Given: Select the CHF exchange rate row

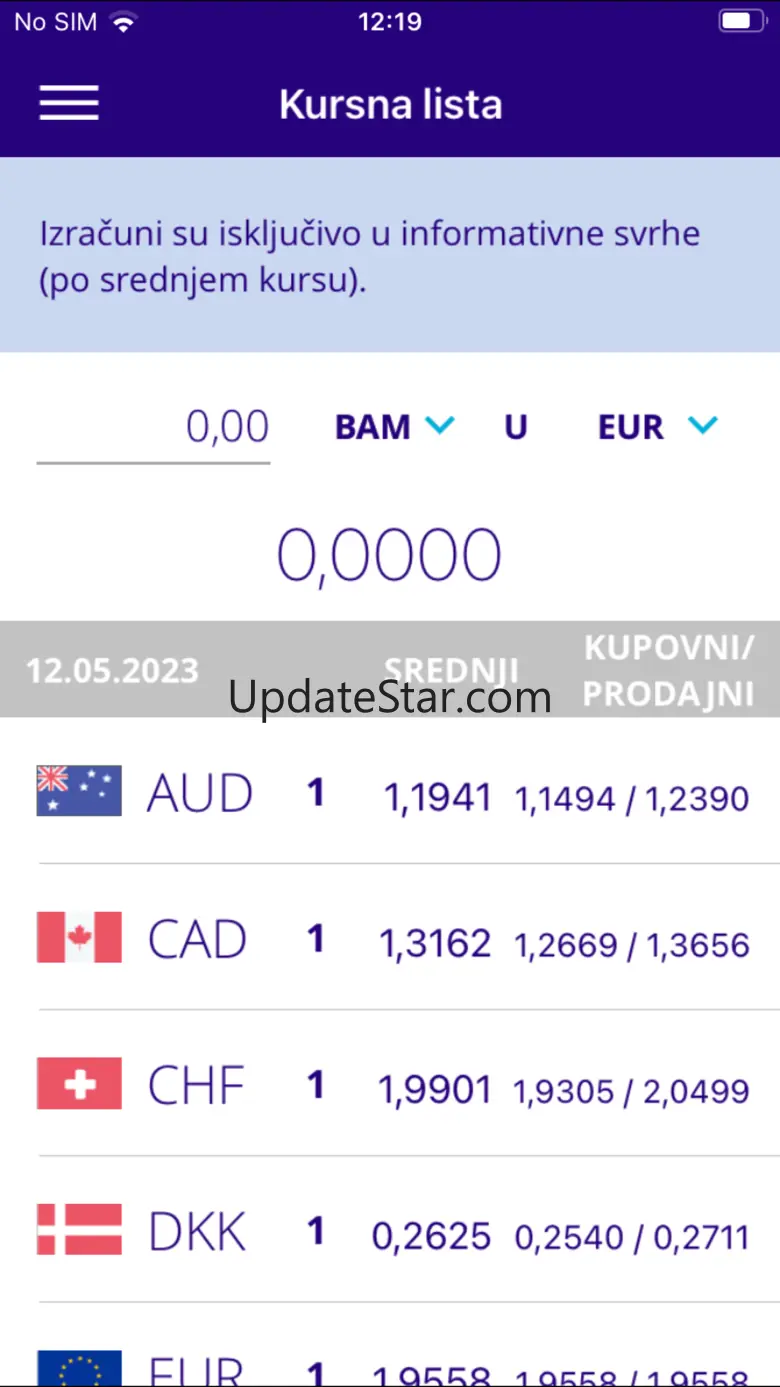Looking at the screenshot, I should (x=390, y=1084).
